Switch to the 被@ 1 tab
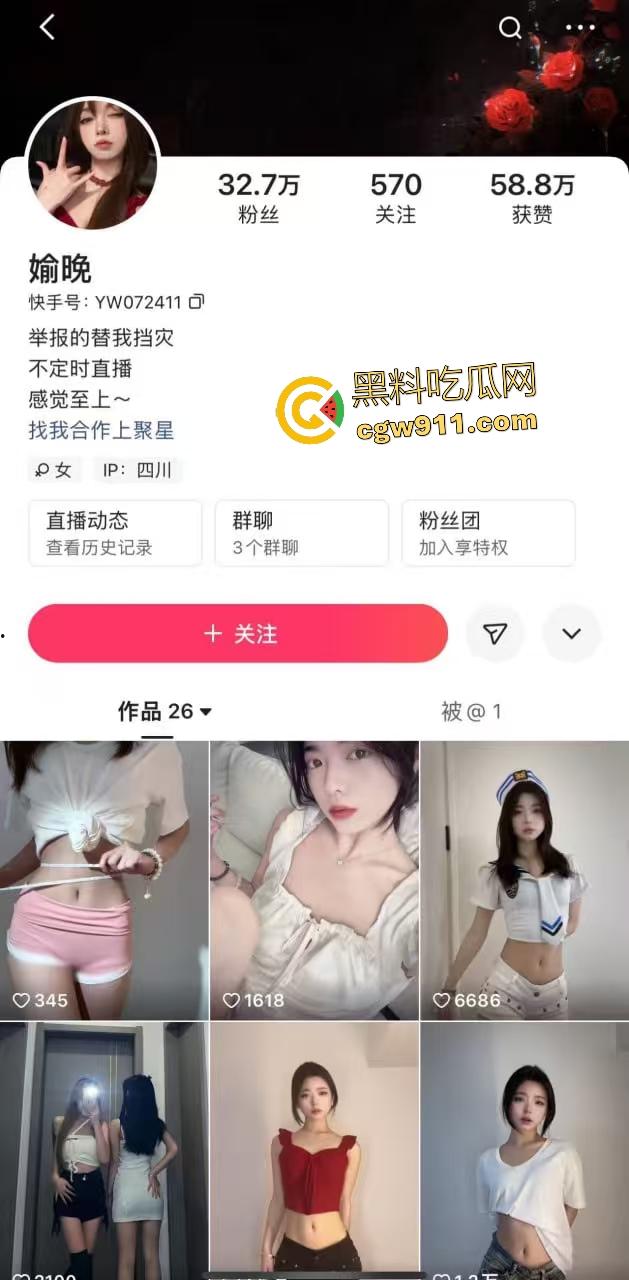This screenshot has width=629, height=1280. click(x=471, y=711)
